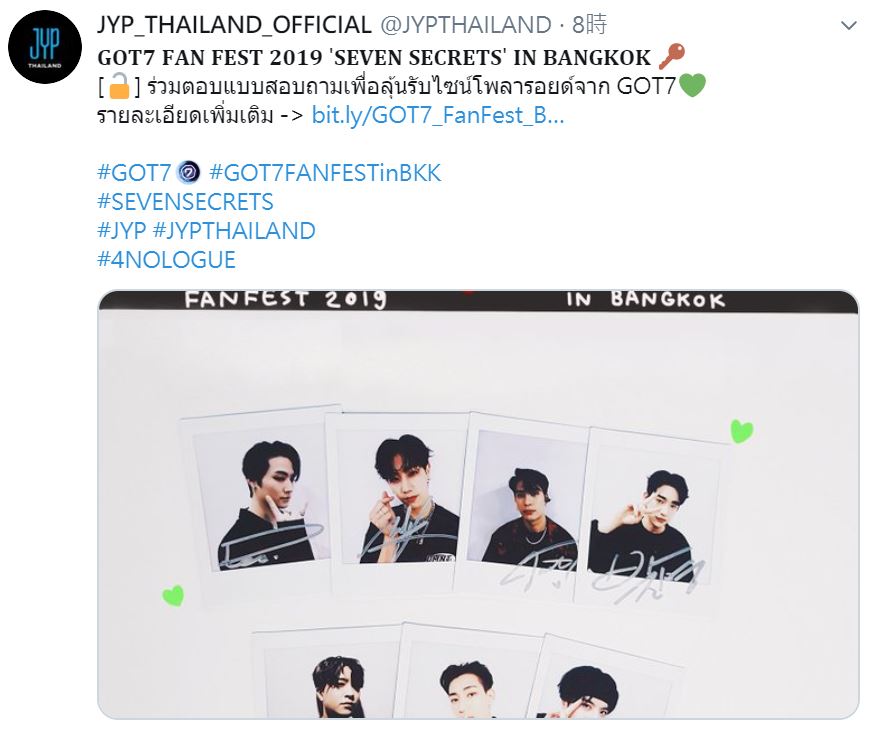The width and height of the screenshot is (872, 732).
Task: Open the JYP_THAILAND_OFFICIAL account name
Action: click(234, 25)
